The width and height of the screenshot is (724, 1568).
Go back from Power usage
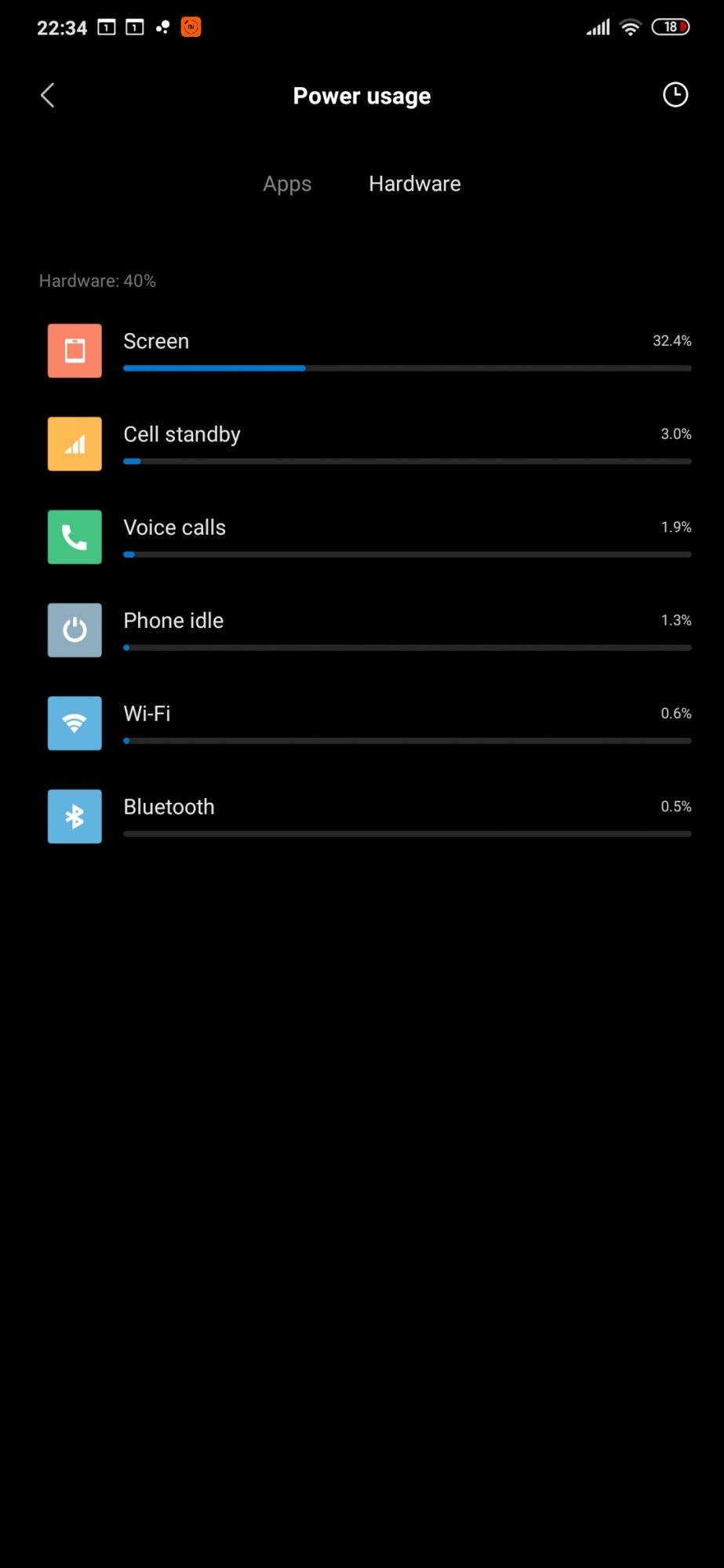click(48, 96)
